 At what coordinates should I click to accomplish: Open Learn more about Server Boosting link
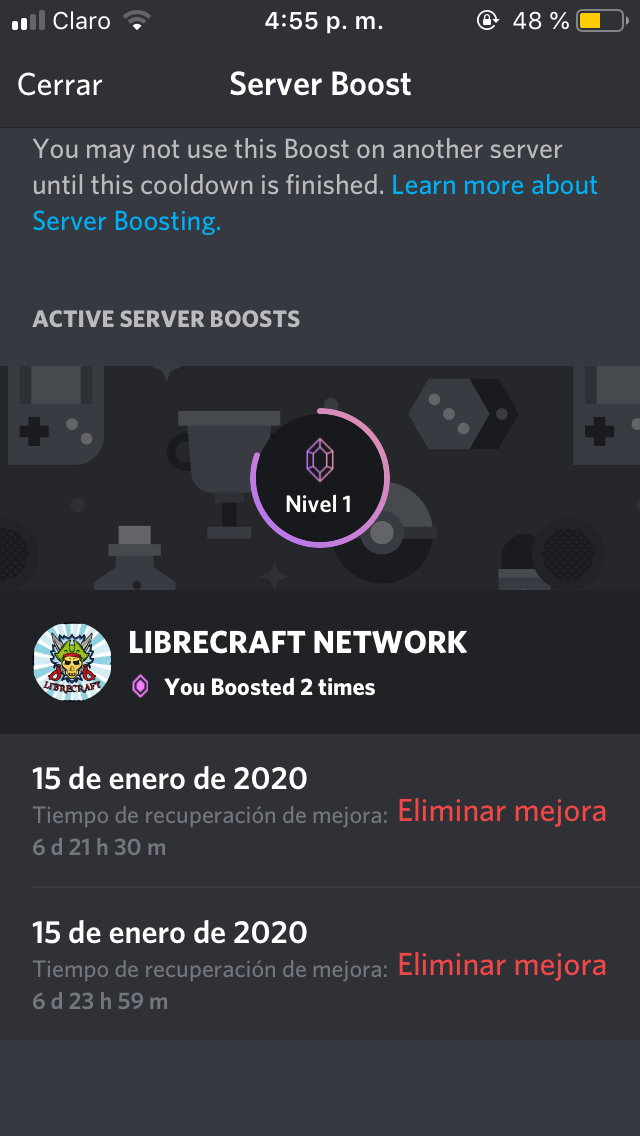click(494, 186)
